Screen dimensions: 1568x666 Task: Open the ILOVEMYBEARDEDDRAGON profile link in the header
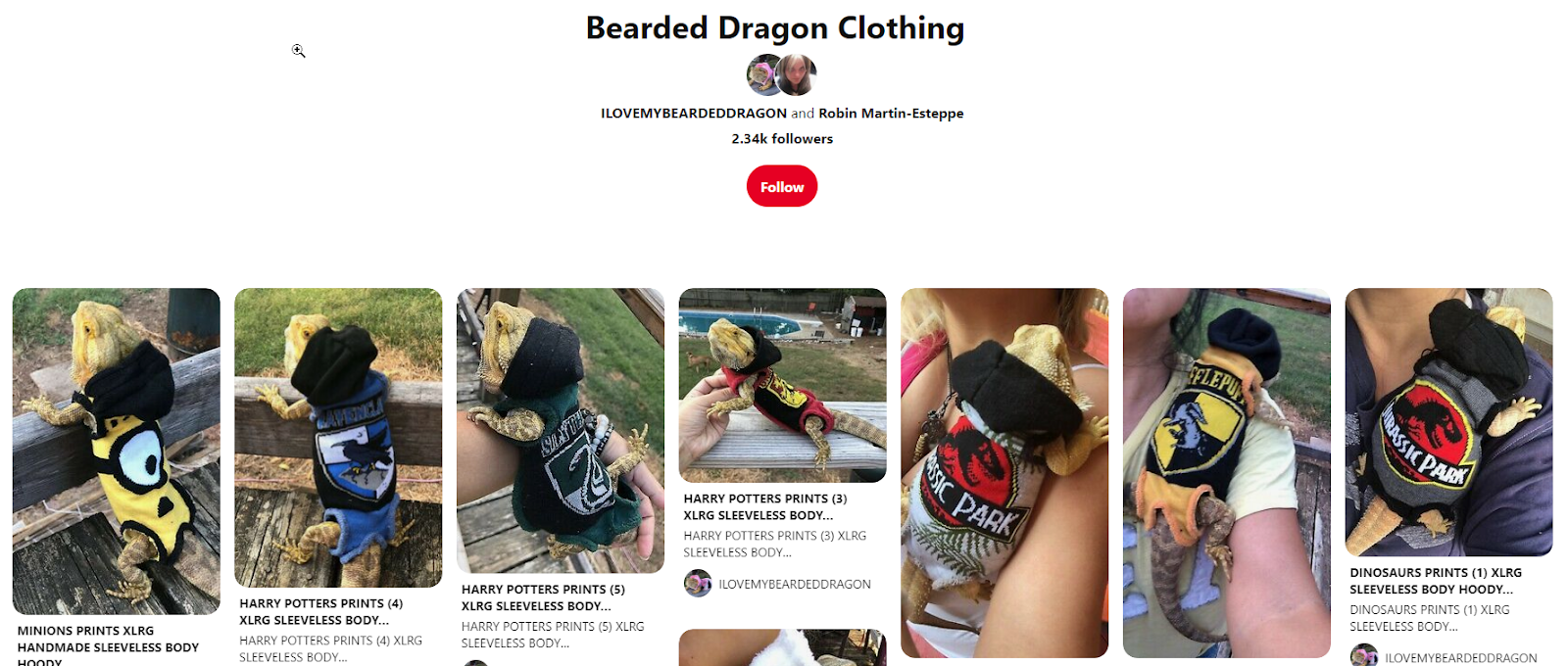click(x=693, y=114)
